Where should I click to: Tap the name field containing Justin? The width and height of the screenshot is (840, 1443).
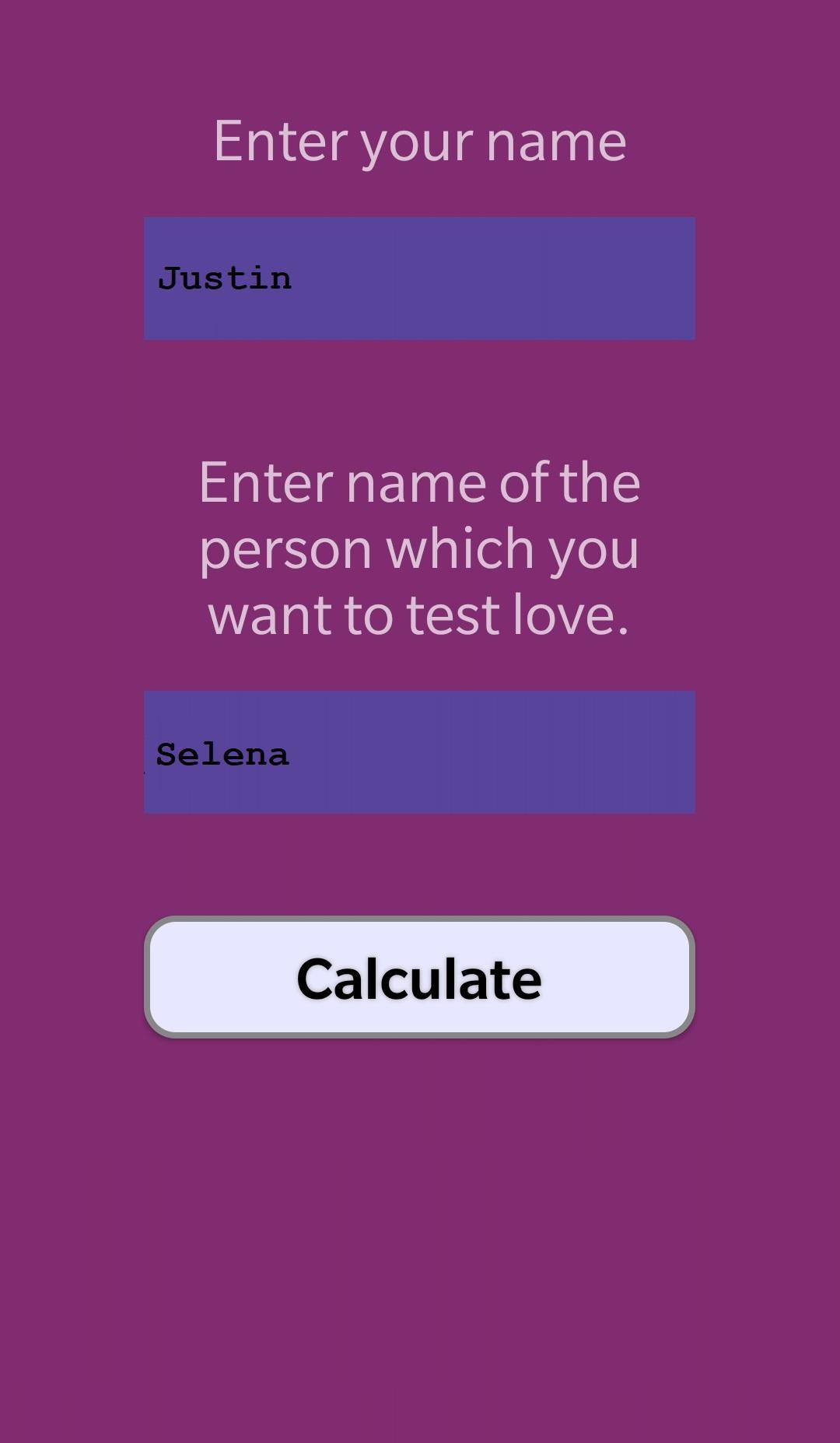click(x=419, y=278)
